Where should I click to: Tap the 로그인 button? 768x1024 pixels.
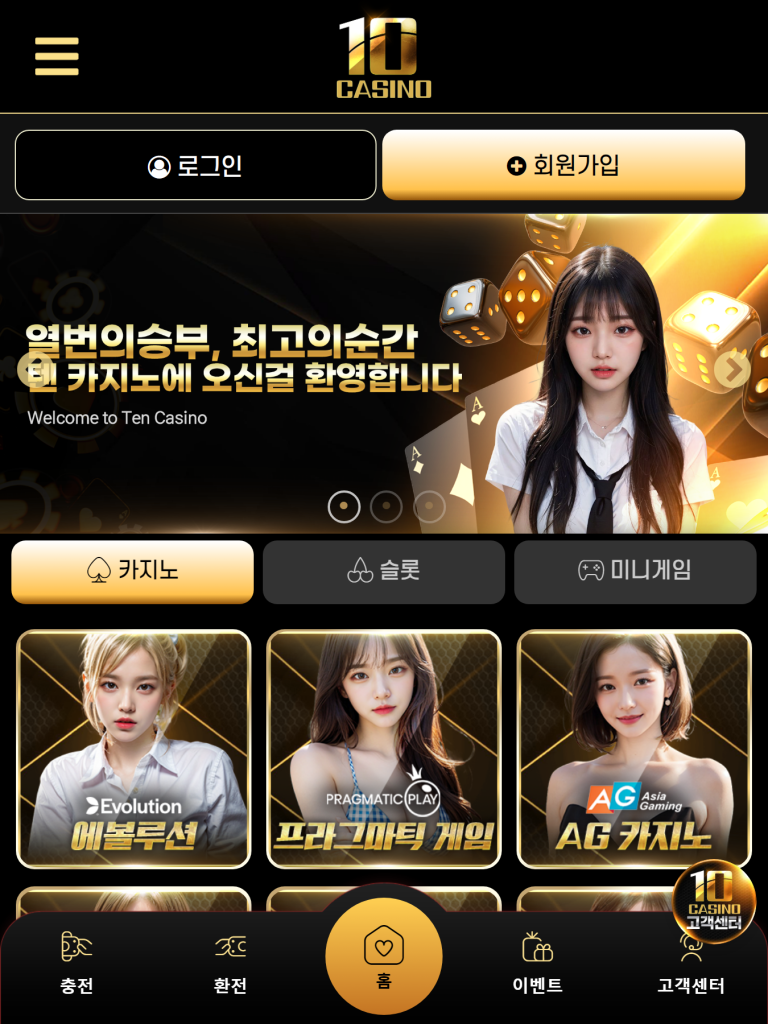click(x=195, y=165)
